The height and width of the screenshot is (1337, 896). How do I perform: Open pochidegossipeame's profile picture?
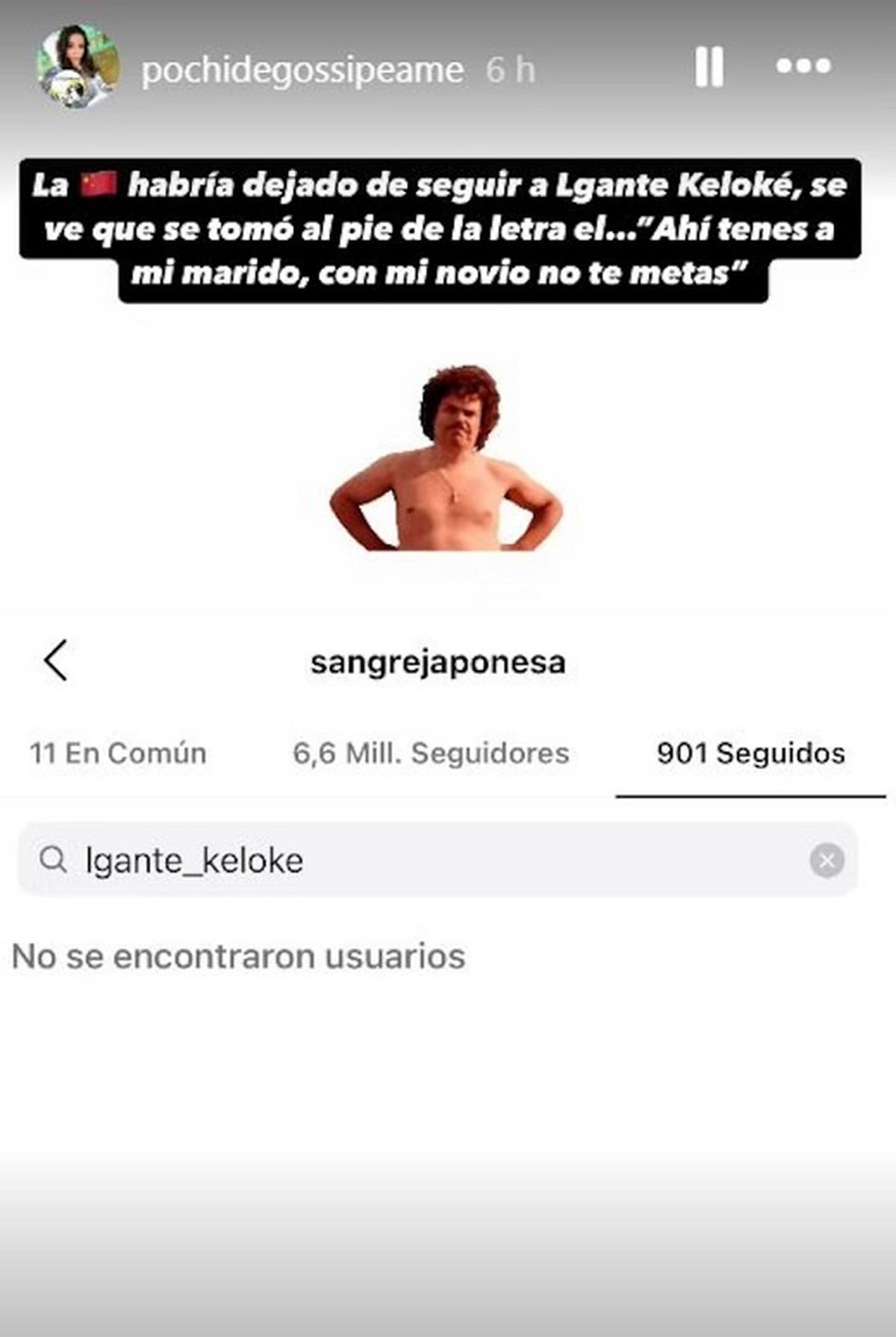point(78,67)
